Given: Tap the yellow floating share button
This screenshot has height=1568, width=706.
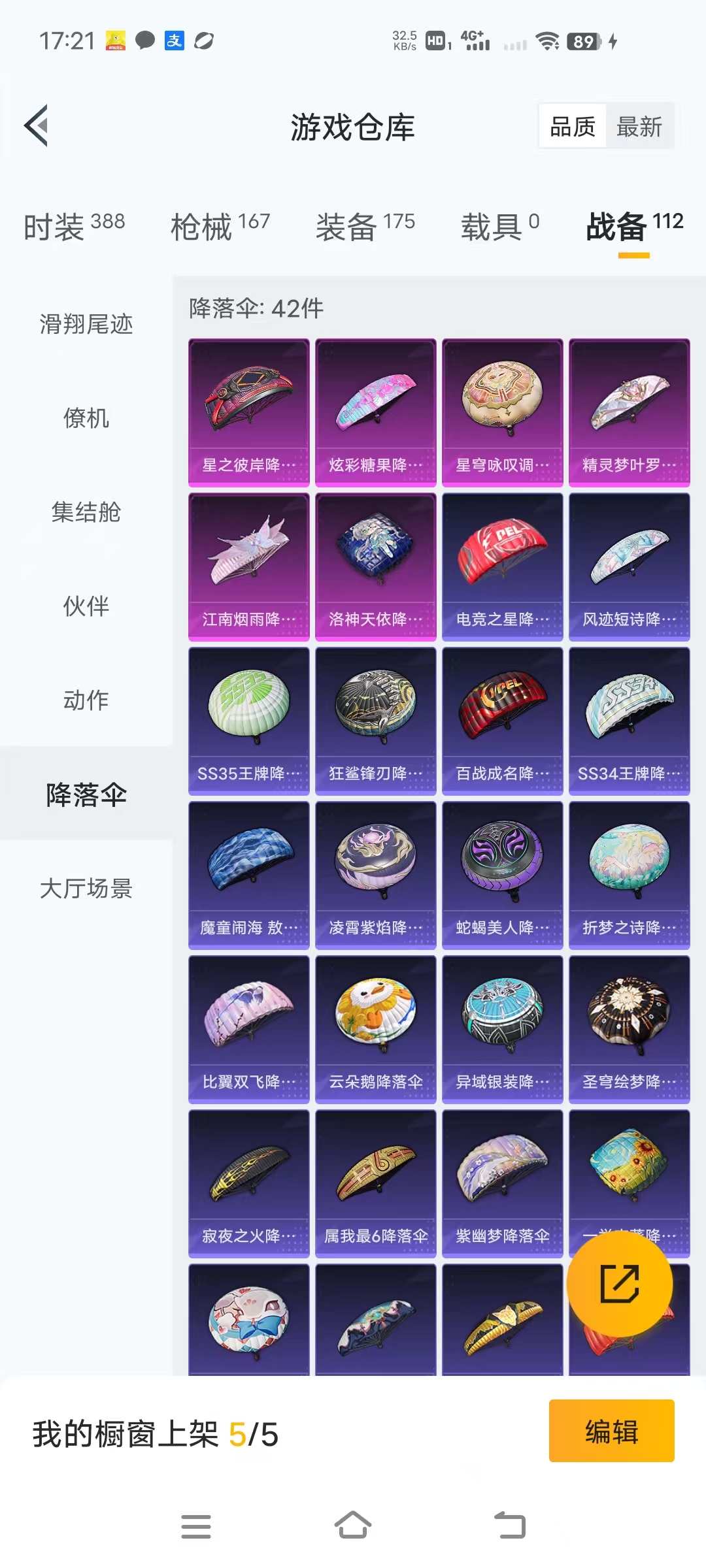Looking at the screenshot, I should [x=619, y=1283].
